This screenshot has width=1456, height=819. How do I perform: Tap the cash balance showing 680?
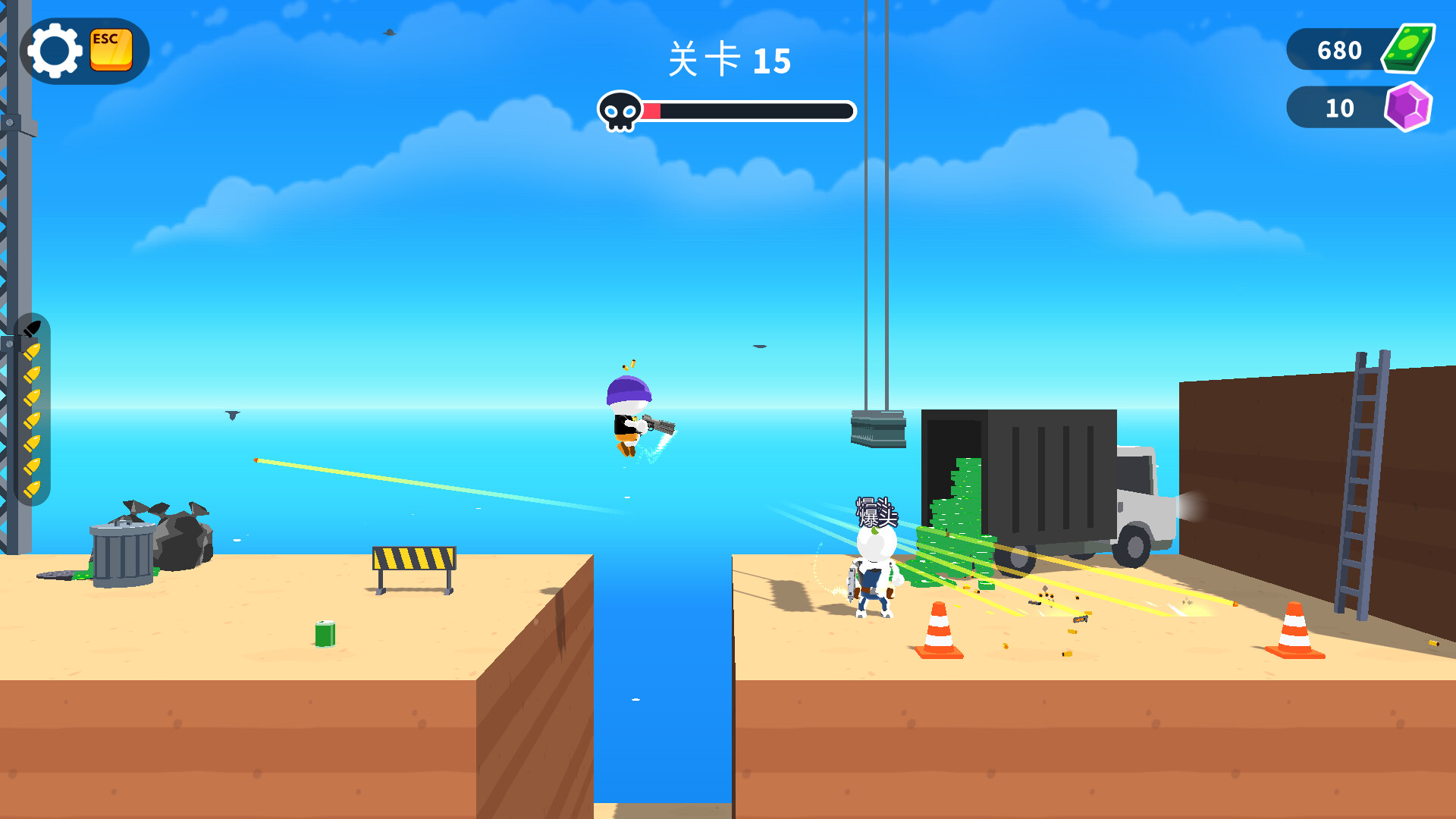coord(1357,49)
